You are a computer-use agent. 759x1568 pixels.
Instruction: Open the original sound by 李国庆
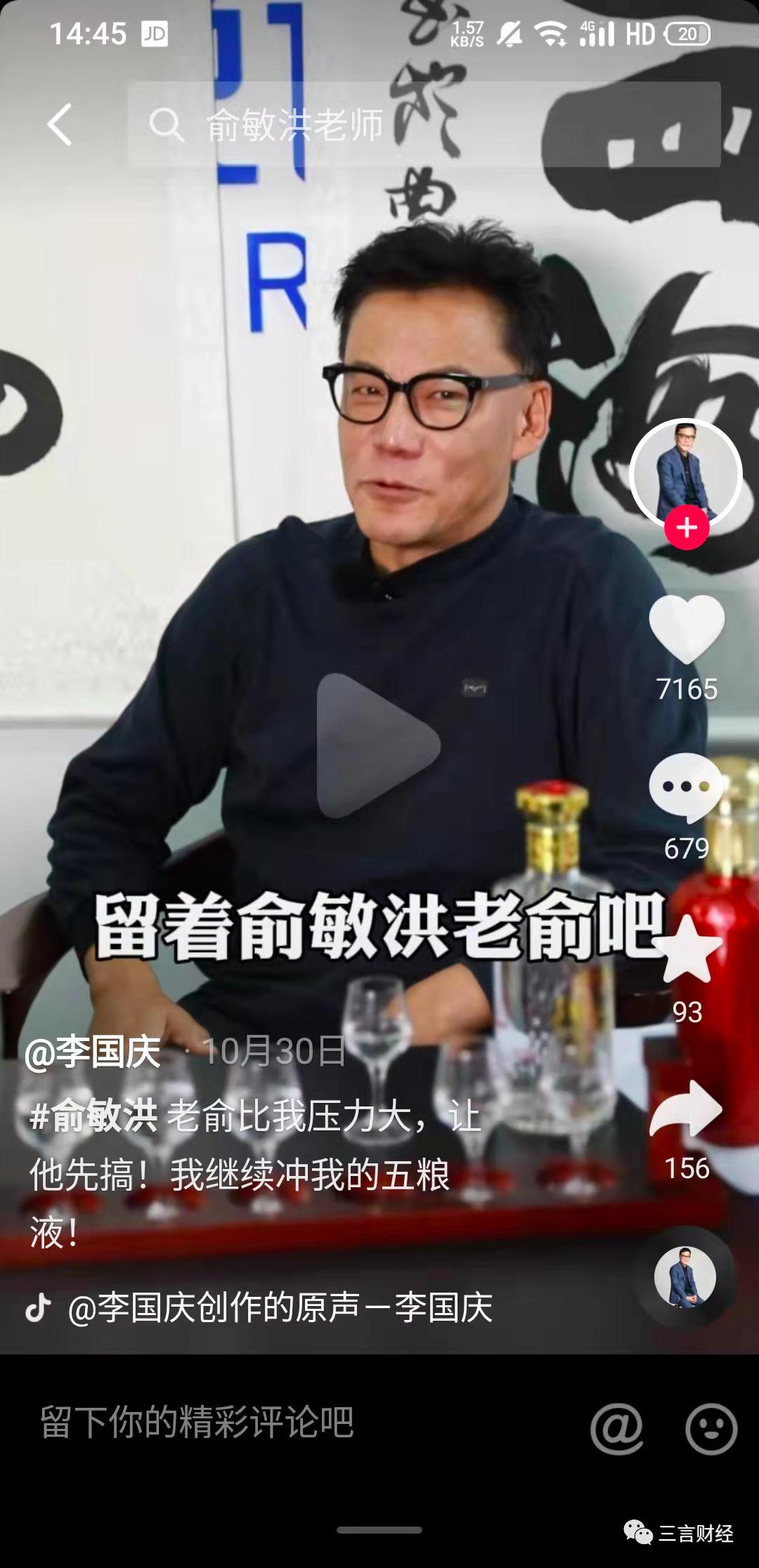tap(280, 1307)
